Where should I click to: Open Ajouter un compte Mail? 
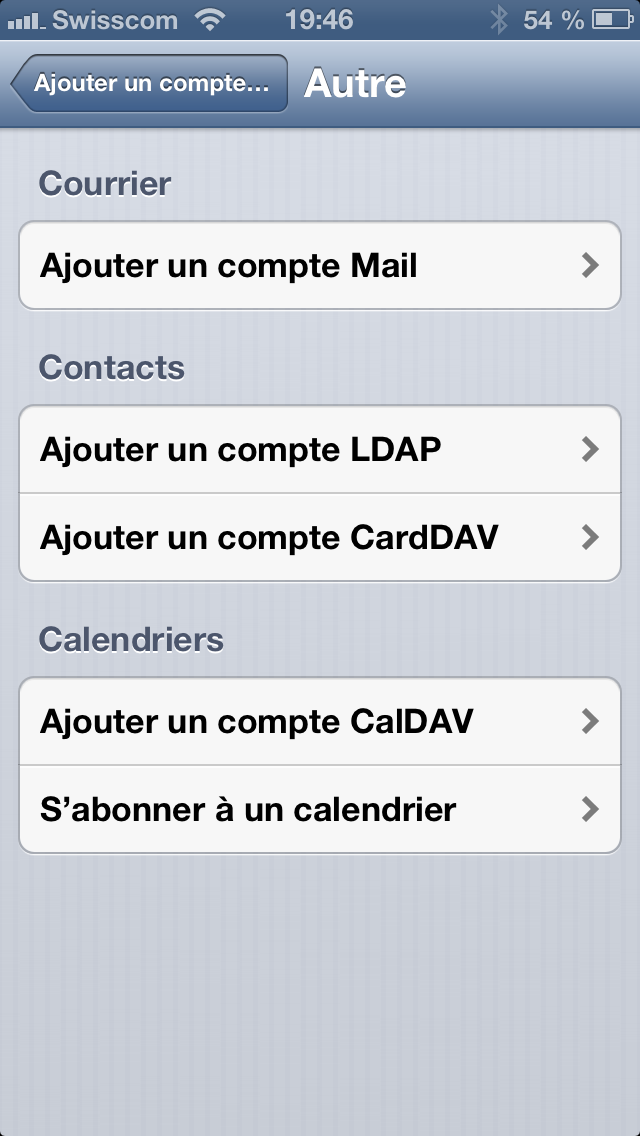tap(320, 266)
